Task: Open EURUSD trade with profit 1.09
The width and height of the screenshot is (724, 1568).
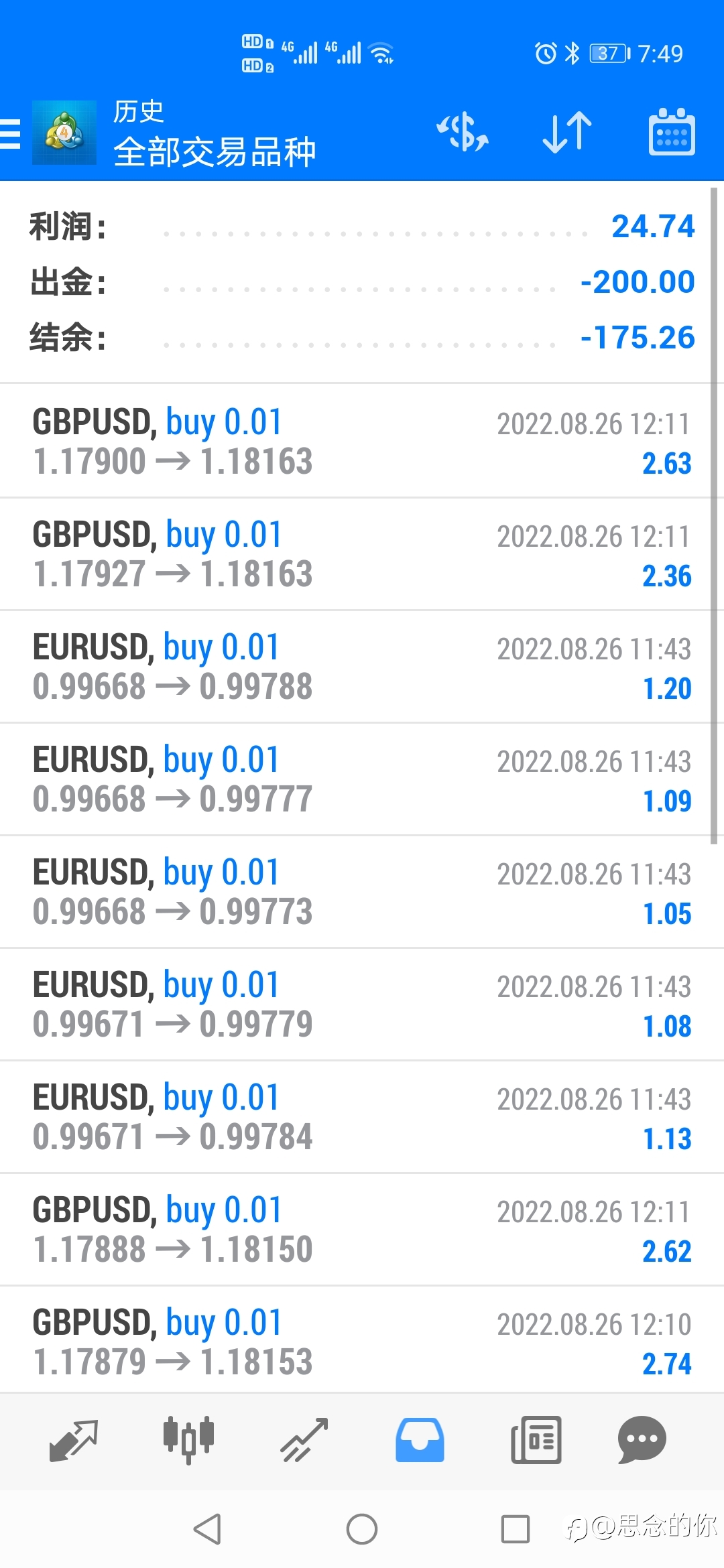Action: coord(362,779)
